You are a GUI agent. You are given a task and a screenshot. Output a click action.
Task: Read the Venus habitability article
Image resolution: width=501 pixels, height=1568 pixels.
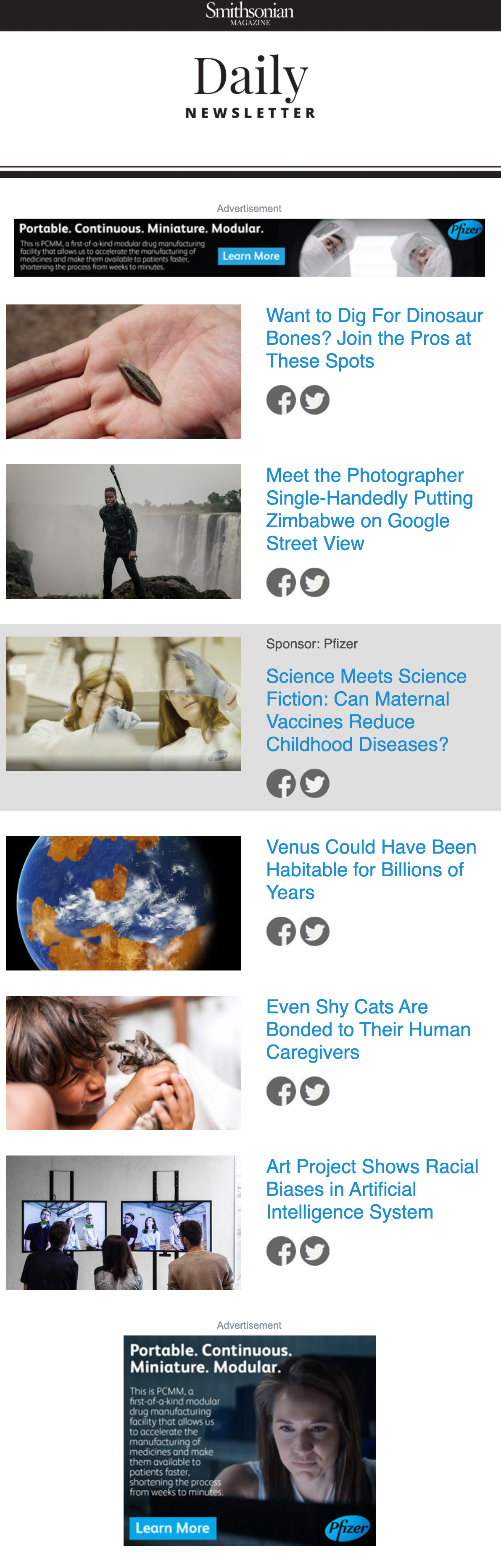[x=371, y=869]
